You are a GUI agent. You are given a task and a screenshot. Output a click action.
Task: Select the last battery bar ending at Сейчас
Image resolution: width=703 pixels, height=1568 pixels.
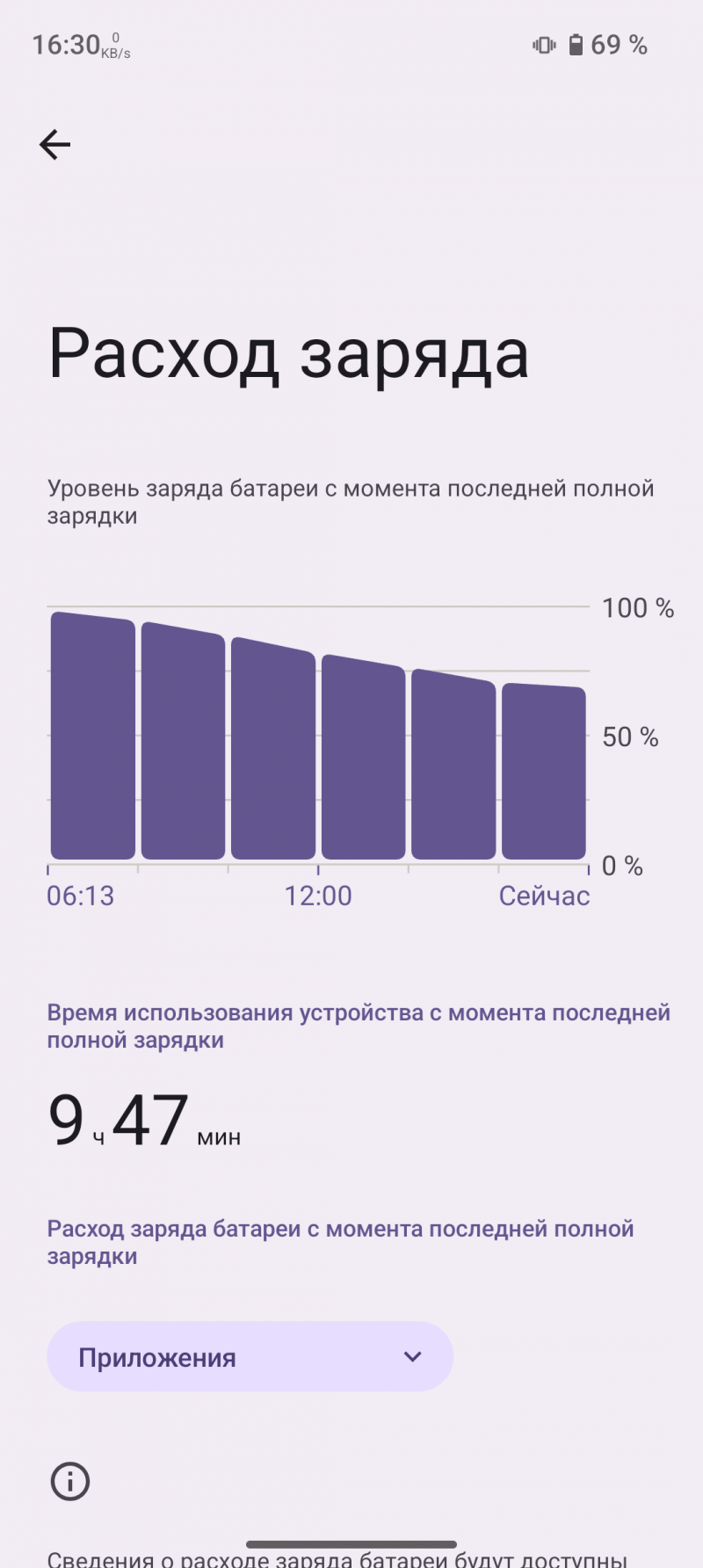544,771
